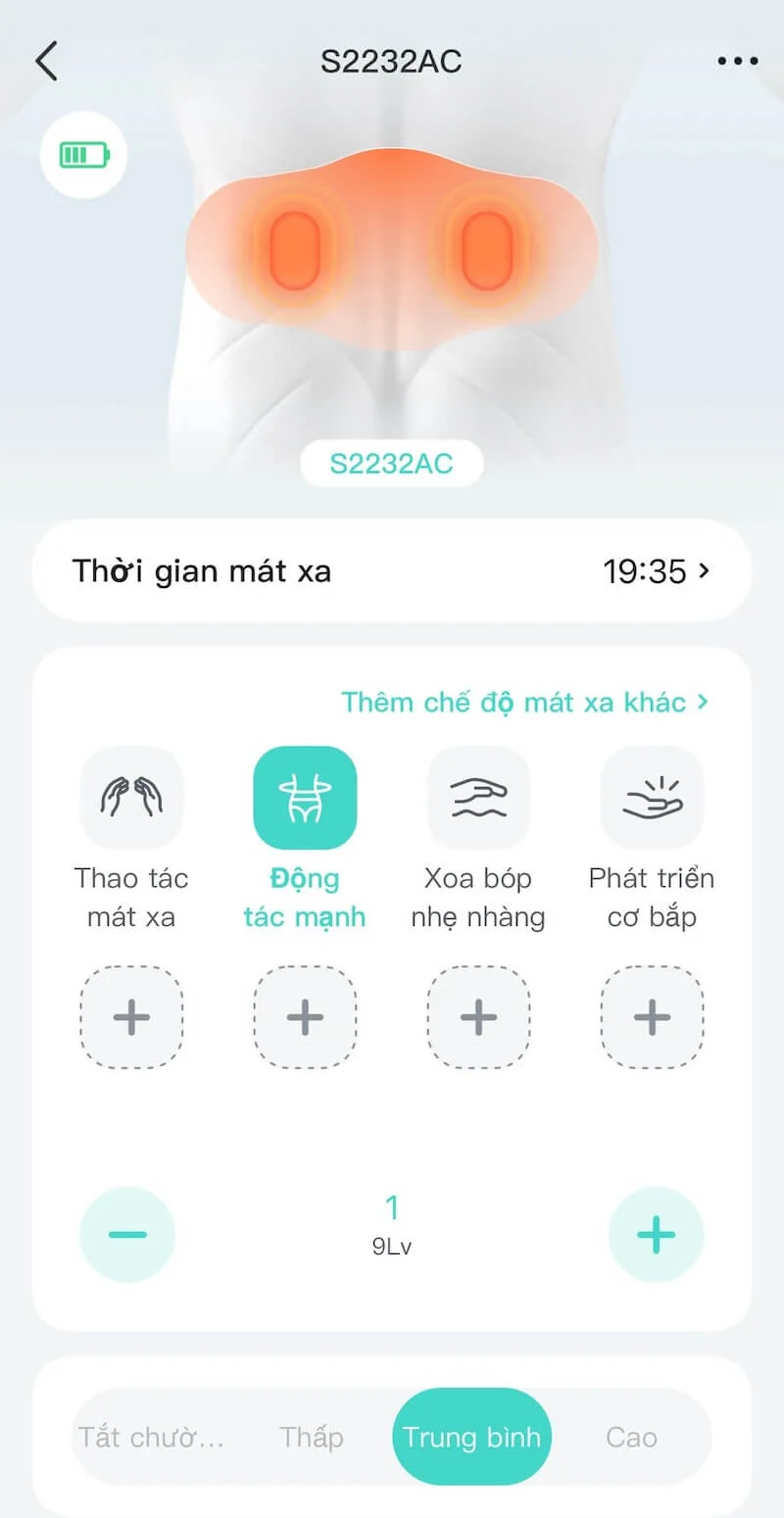Viewport: 784px width, 1518px height.
Task: Decrease intensity level with minus button
Action: click(x=127, y=1234)
